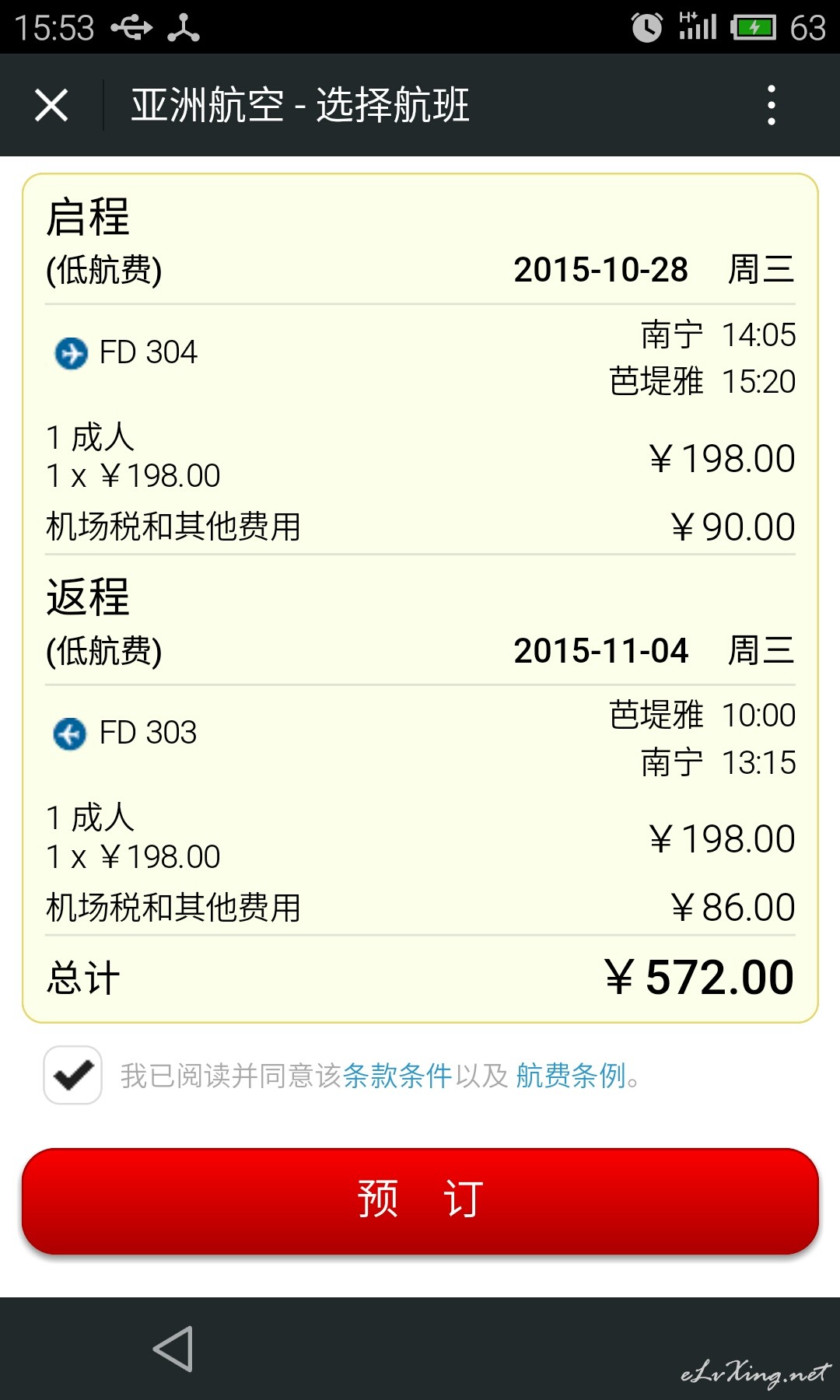This screenshot has width=840, height=1400.
Task: Open the 条款条件 link
Action: pos(397,1076)
